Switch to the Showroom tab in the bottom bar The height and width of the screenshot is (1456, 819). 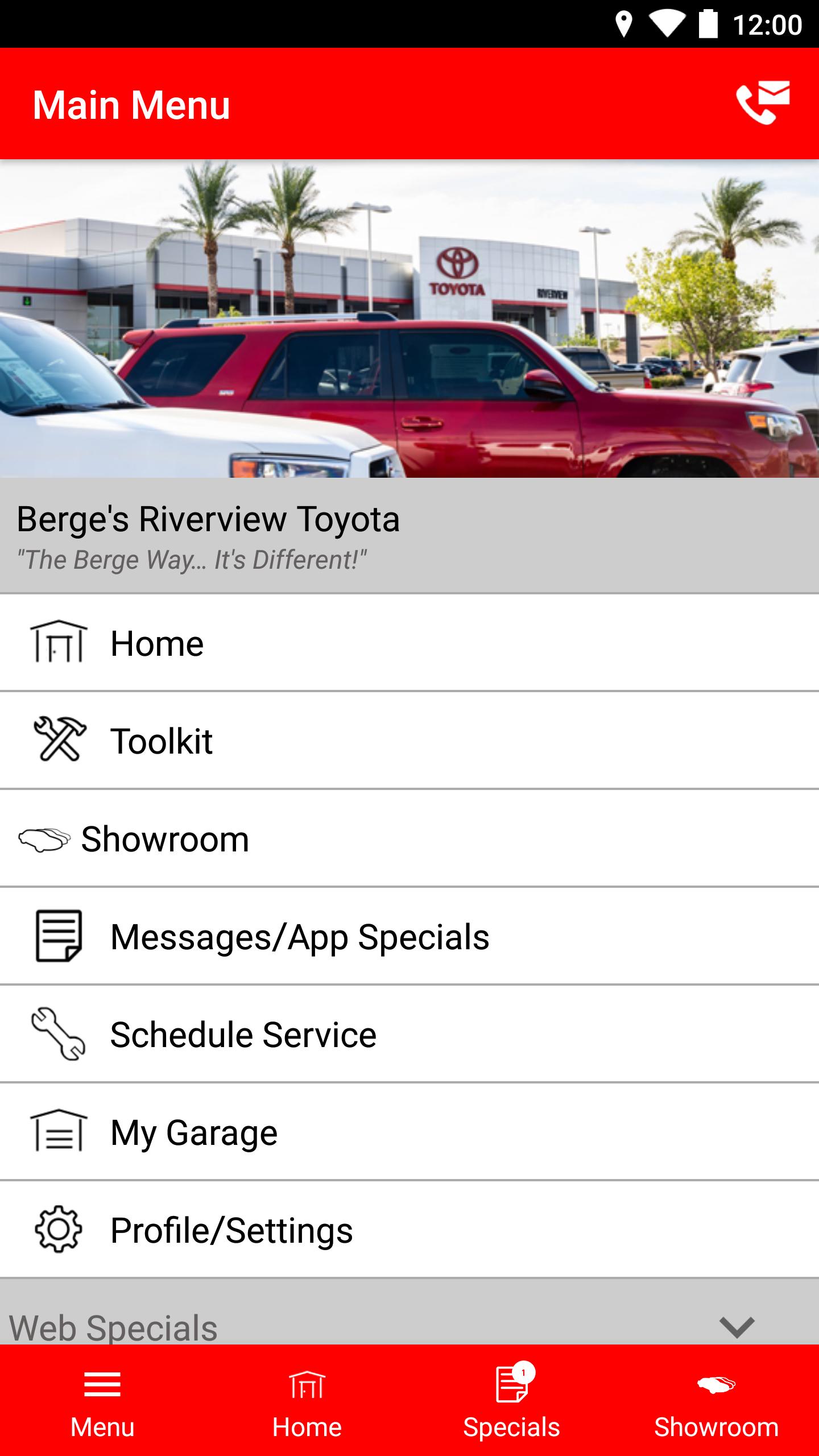717,1401
